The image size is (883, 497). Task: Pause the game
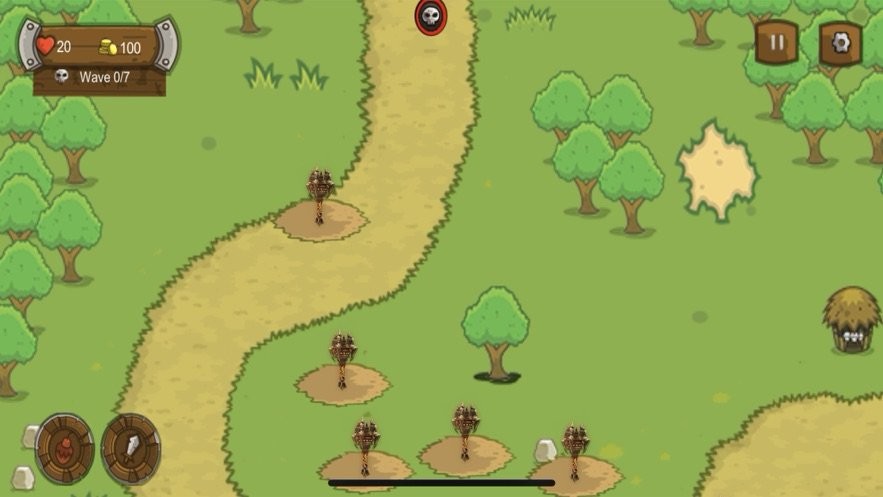pos(776,42)
